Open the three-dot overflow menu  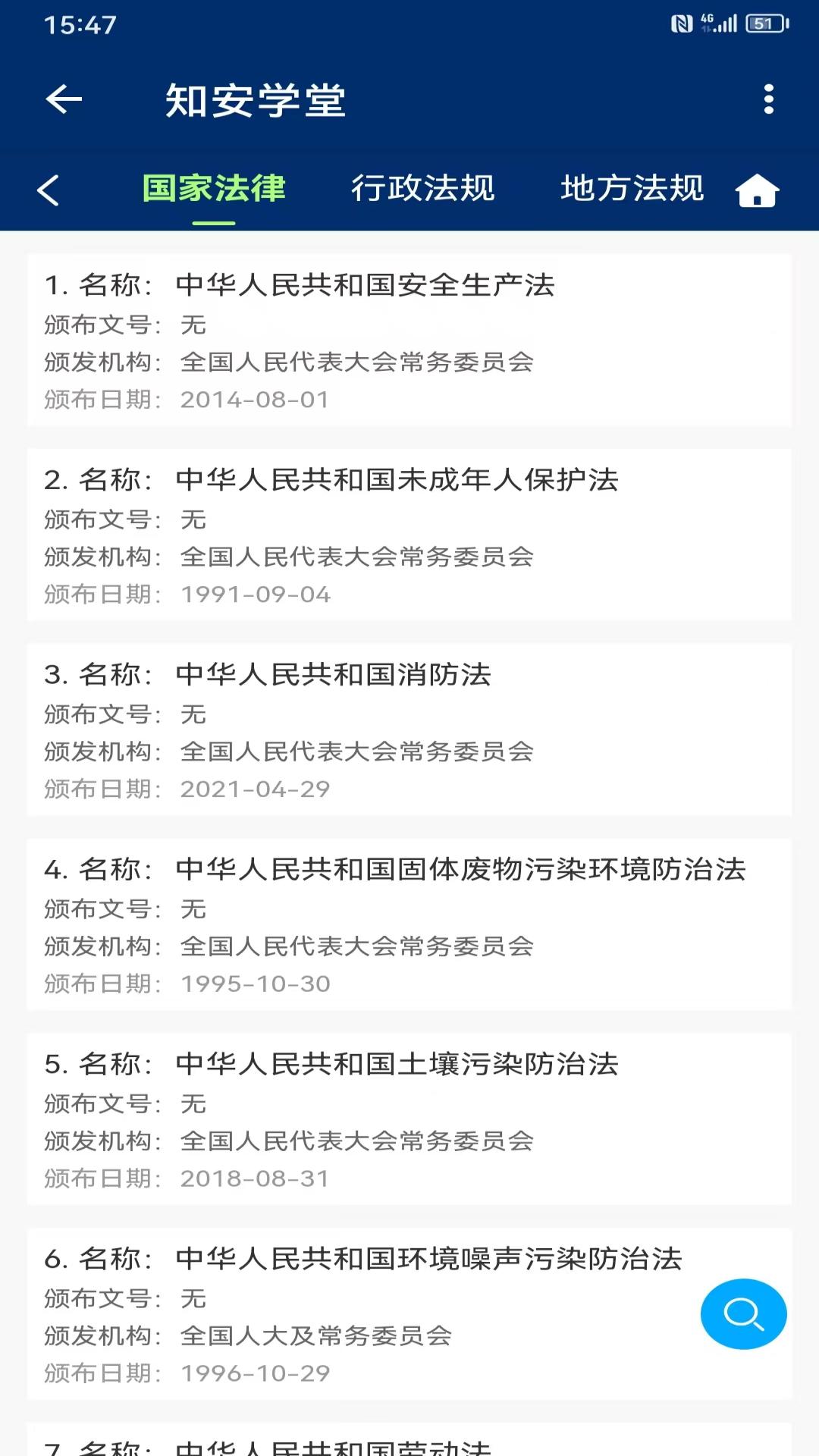pyautogui.click(x=768, y=99)
